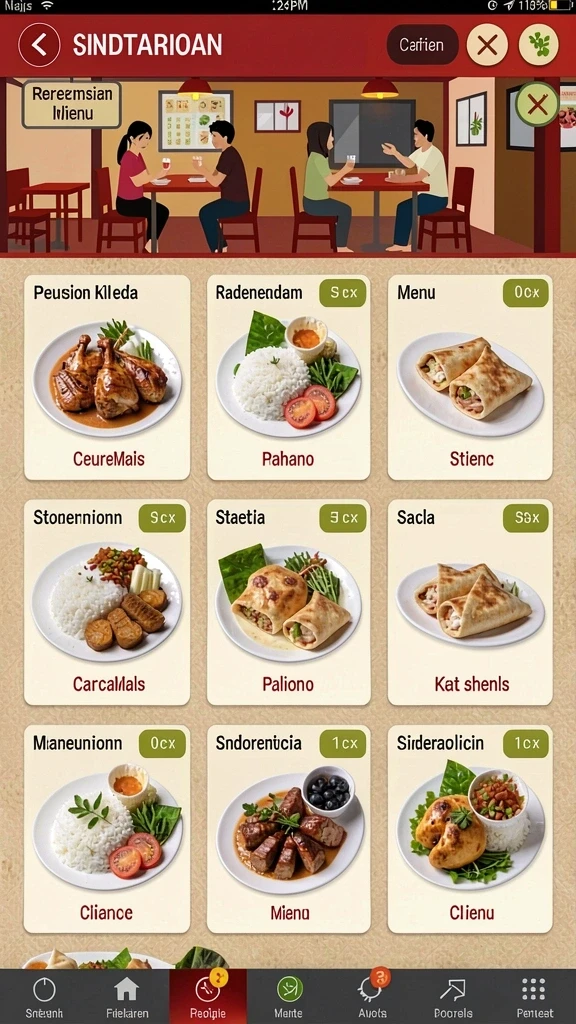This screenshot has height=1024, width=576.
Task: Tap the Carfien button in header
Action: pos(422,45)
